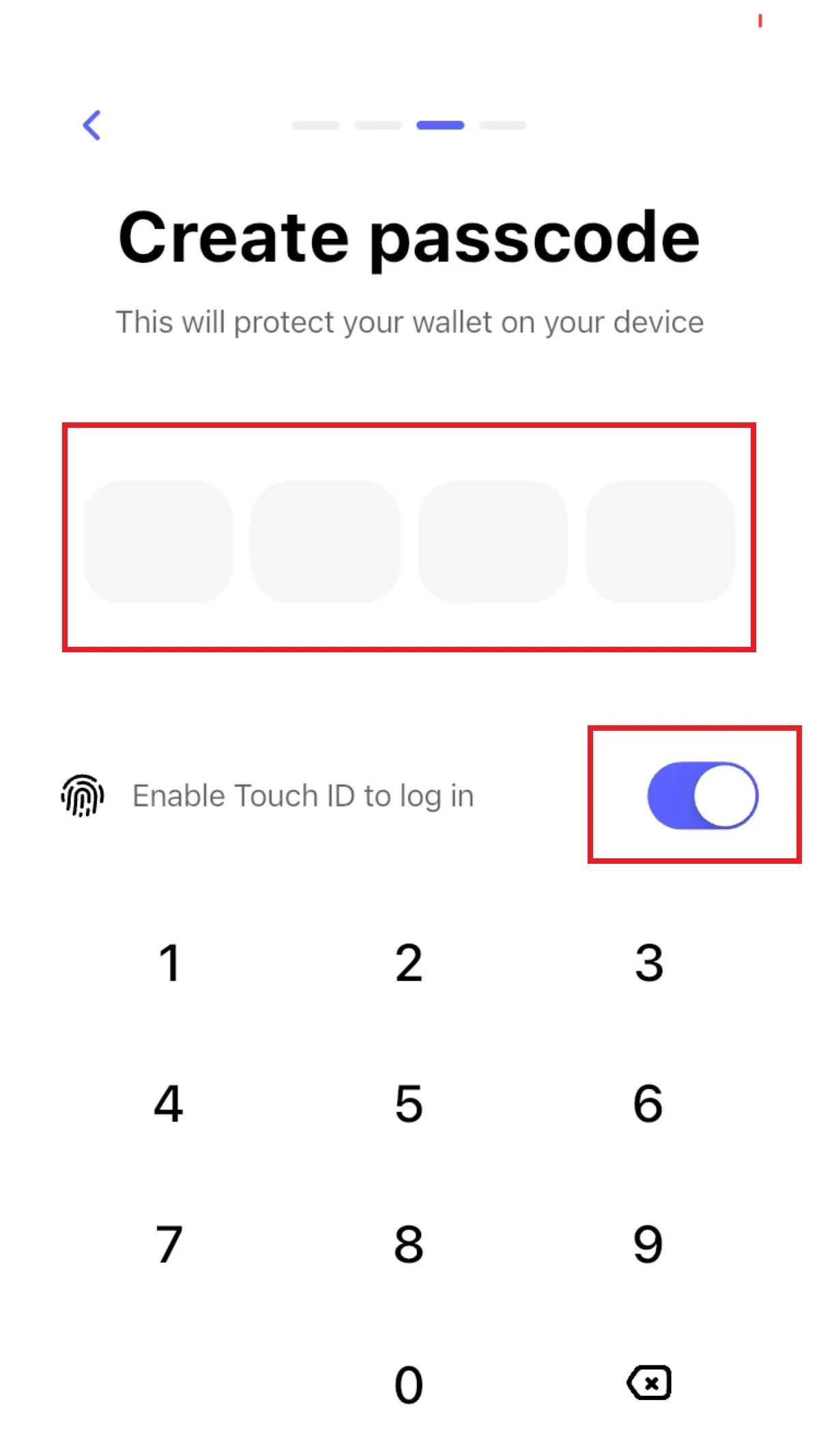
Task: Disable Touch ID login toggle
Action: point(702,796)
